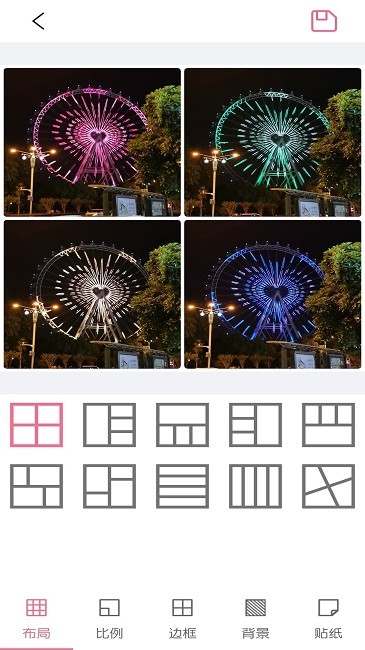This screenshot has height=650, width=365.
Task: Choose layout with three stacked cells on right
Action: tap(110, 425)
